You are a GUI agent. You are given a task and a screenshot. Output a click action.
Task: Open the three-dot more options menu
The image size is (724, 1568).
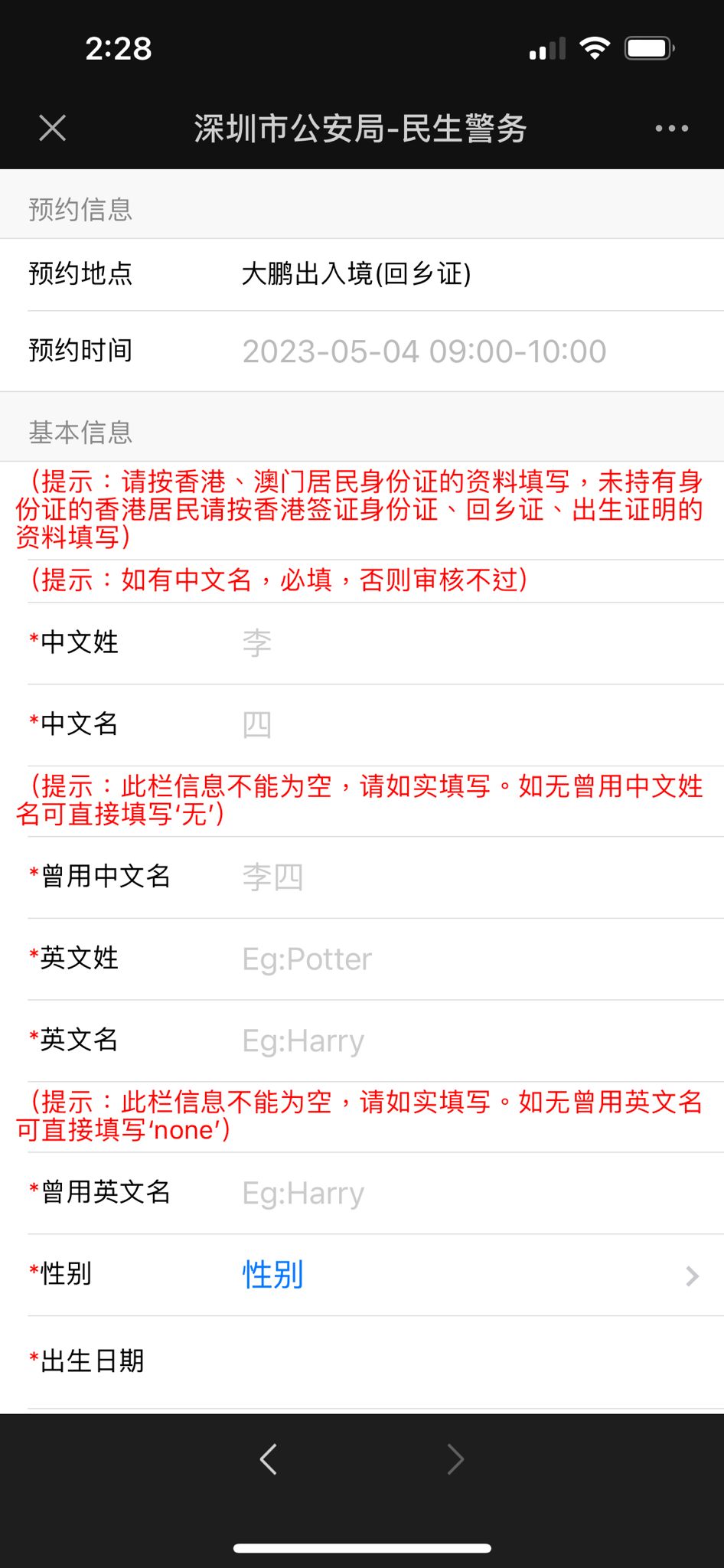click(x=671, y=128)
